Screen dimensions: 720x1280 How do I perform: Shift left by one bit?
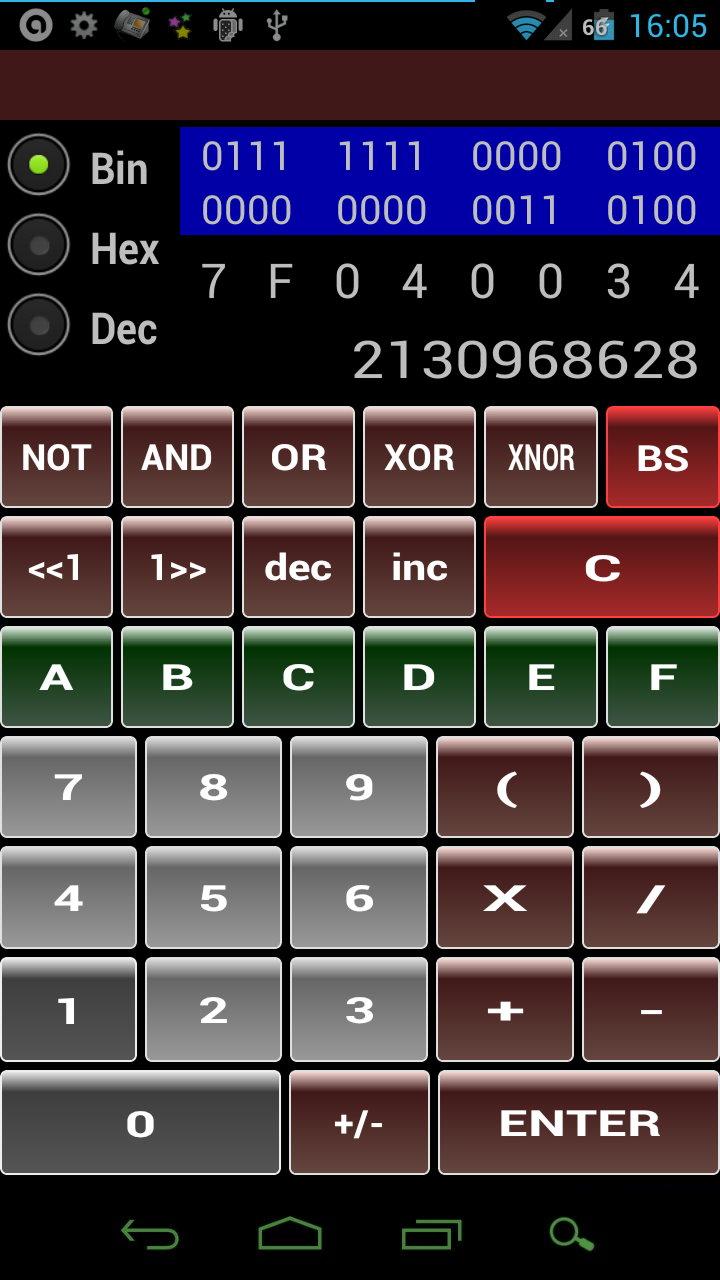(x=56, y=567)
